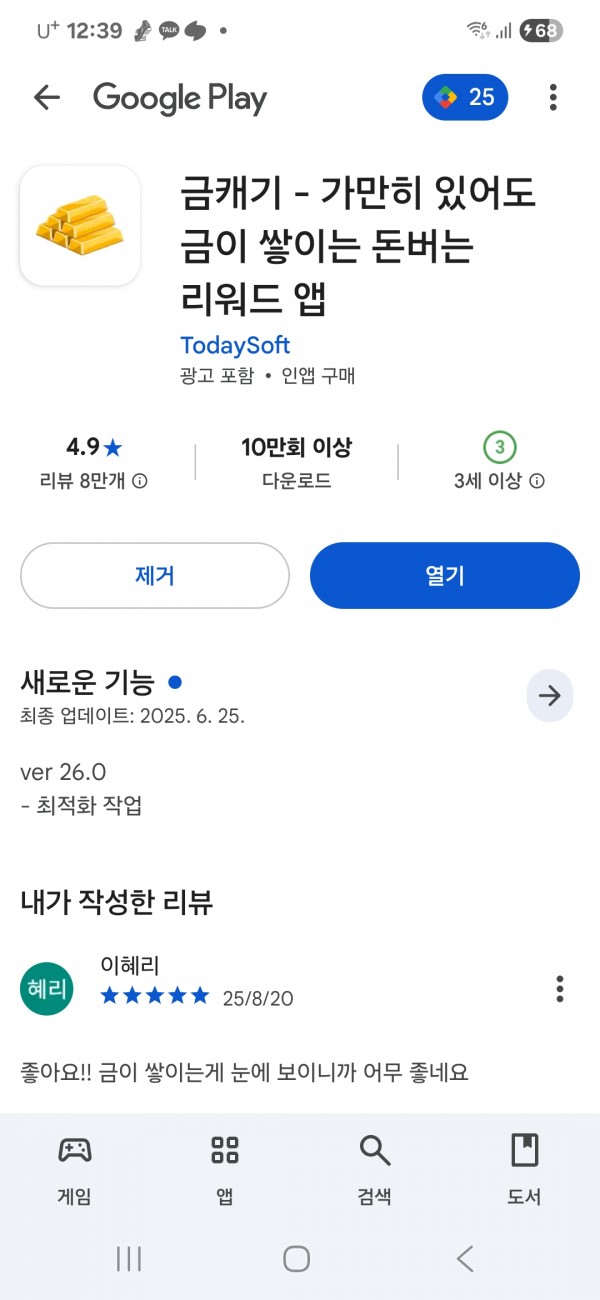The height and width of the screenshot is (1300, 600).
Task: Show info on 3세 이상 content rating
Action: 537,481
